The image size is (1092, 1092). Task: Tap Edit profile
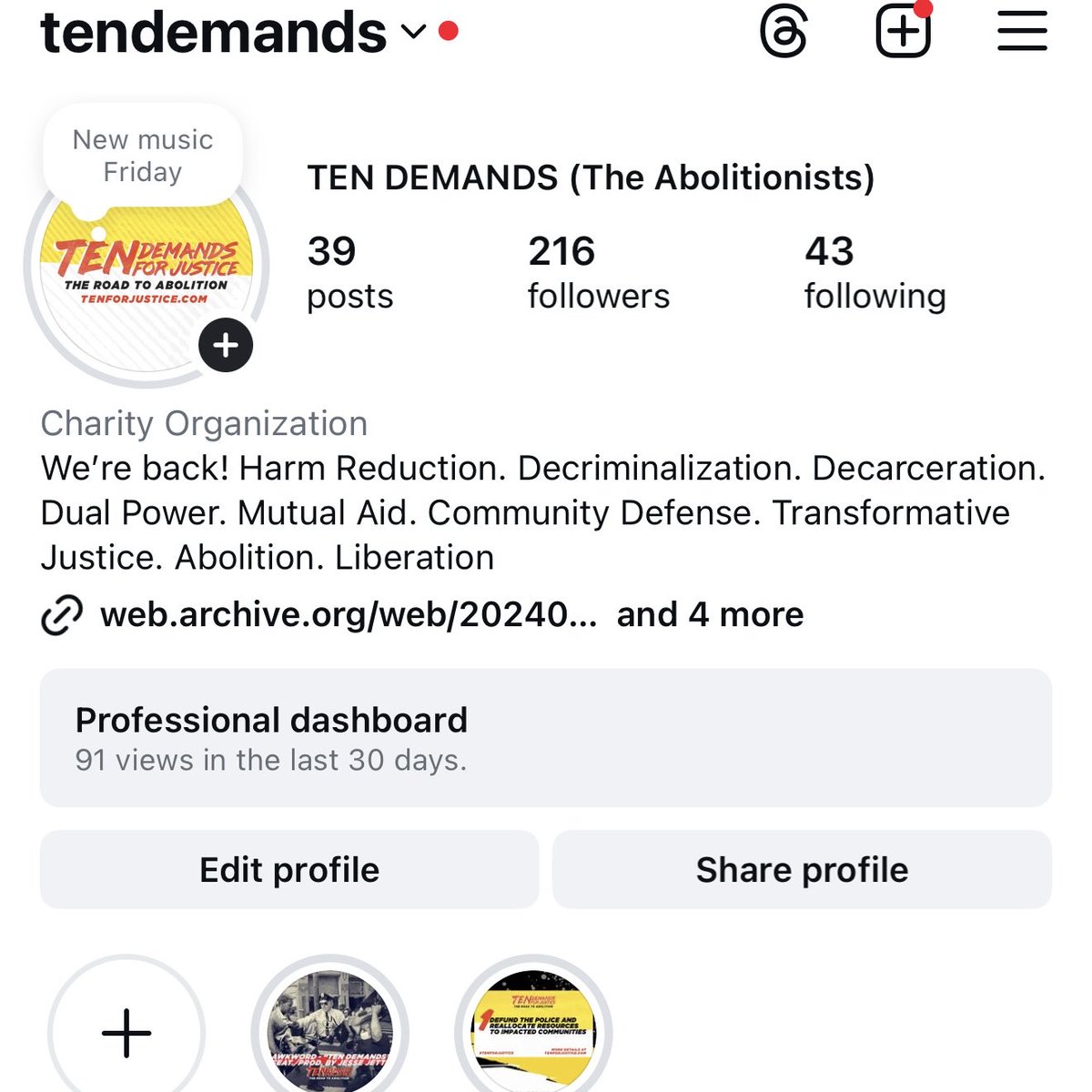pyautogui.click(x=289, y=869)
